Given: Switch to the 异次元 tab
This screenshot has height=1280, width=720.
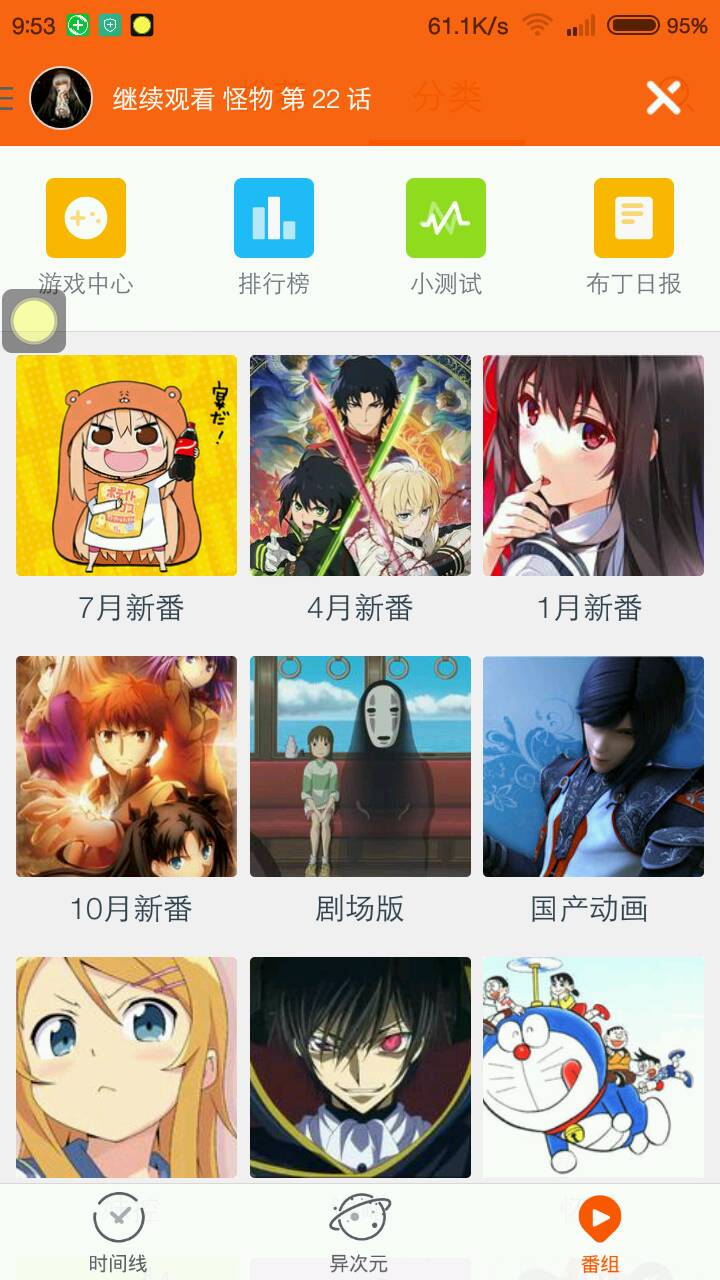Looking at the screenshot, I should [359, 1232].
